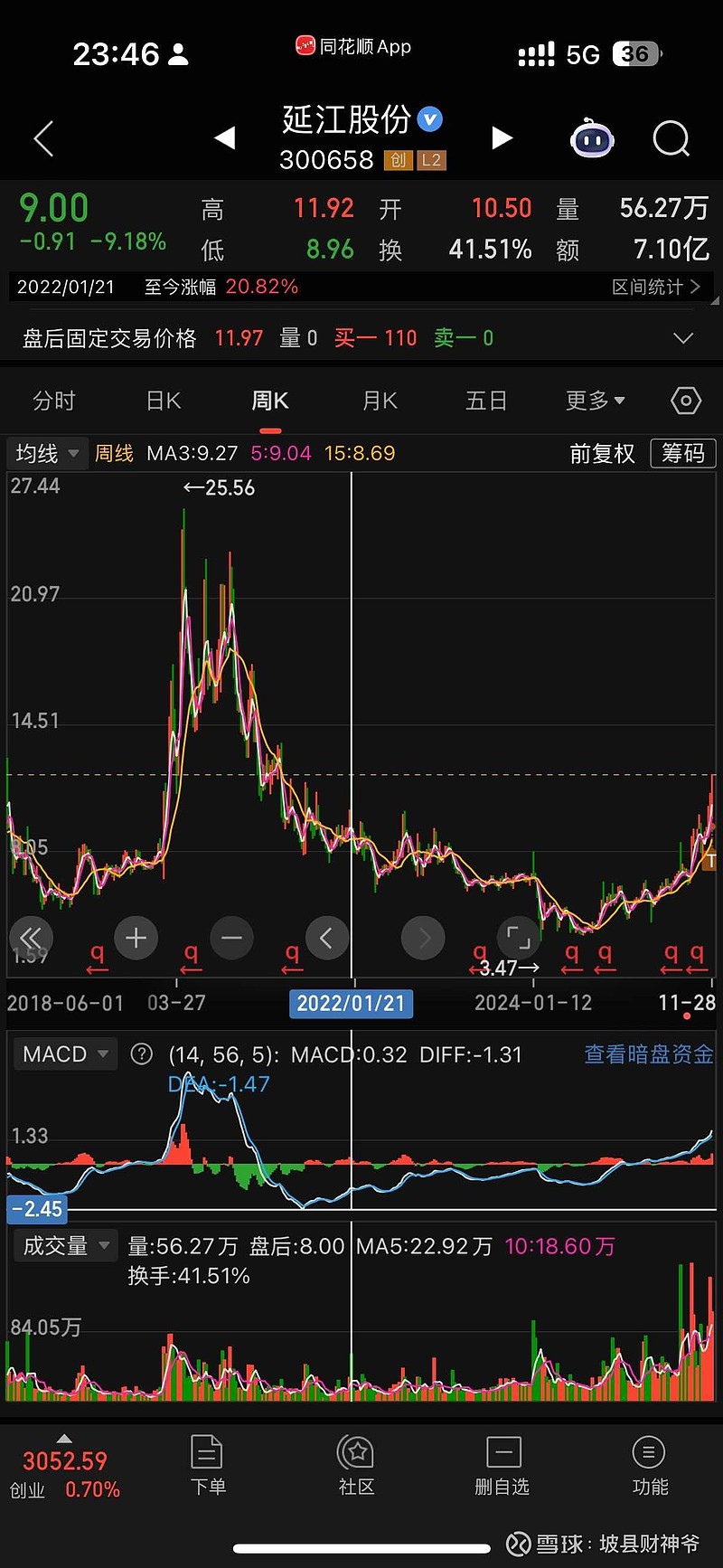
Task: Expand the 盘后固定交易价格 row
Action: (x=683, y=338)
